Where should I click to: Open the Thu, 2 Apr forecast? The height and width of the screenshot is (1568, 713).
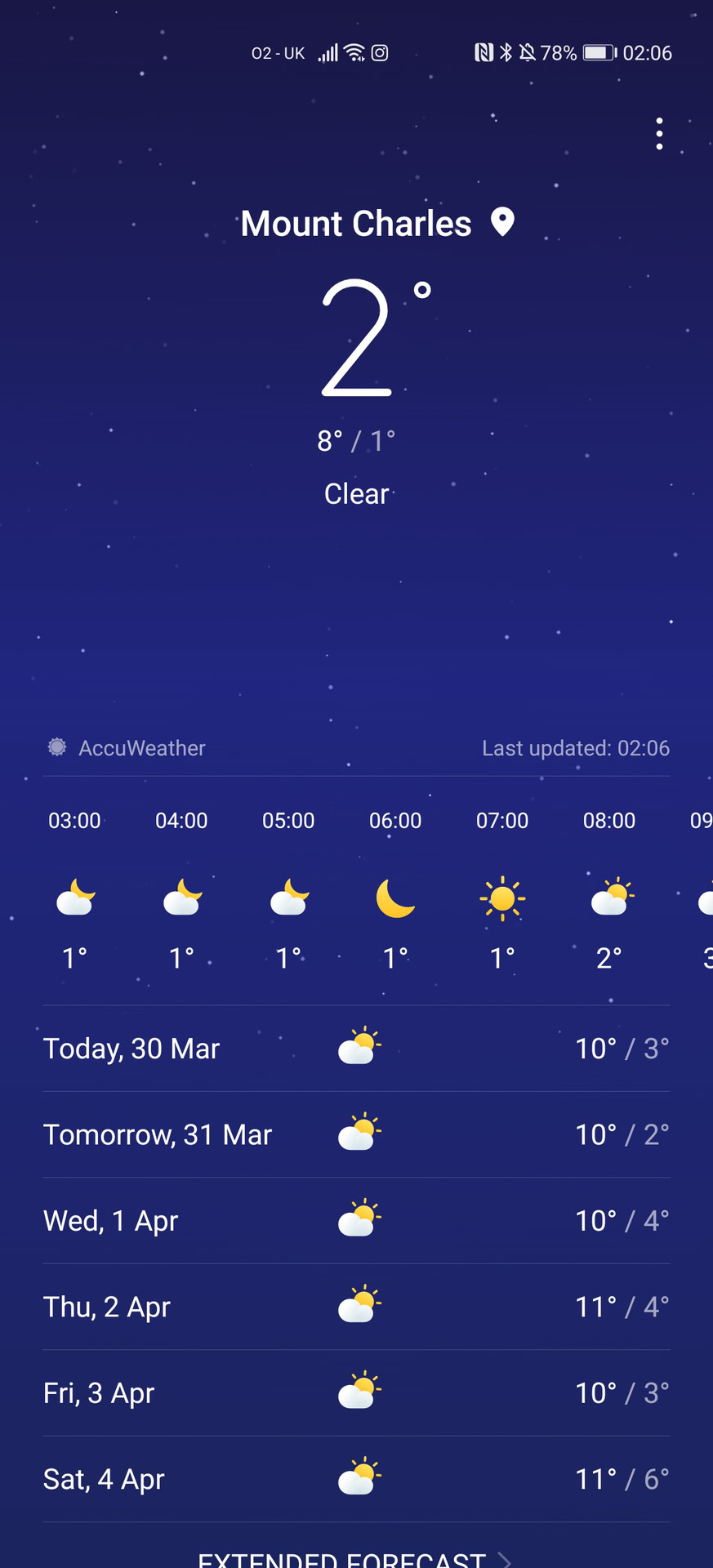[x=356, y=1307]
